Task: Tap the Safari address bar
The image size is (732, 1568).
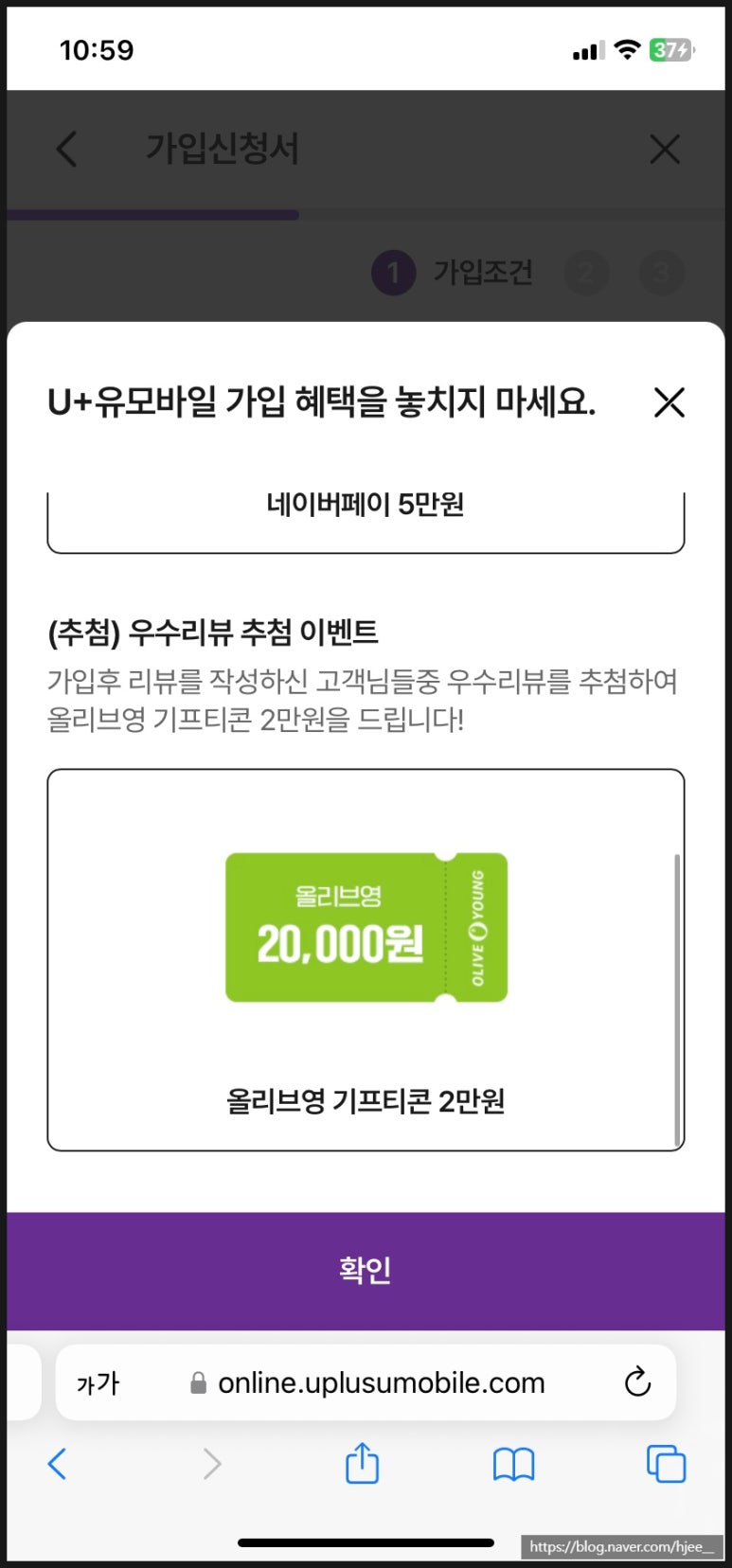Action: point(381,1383)
